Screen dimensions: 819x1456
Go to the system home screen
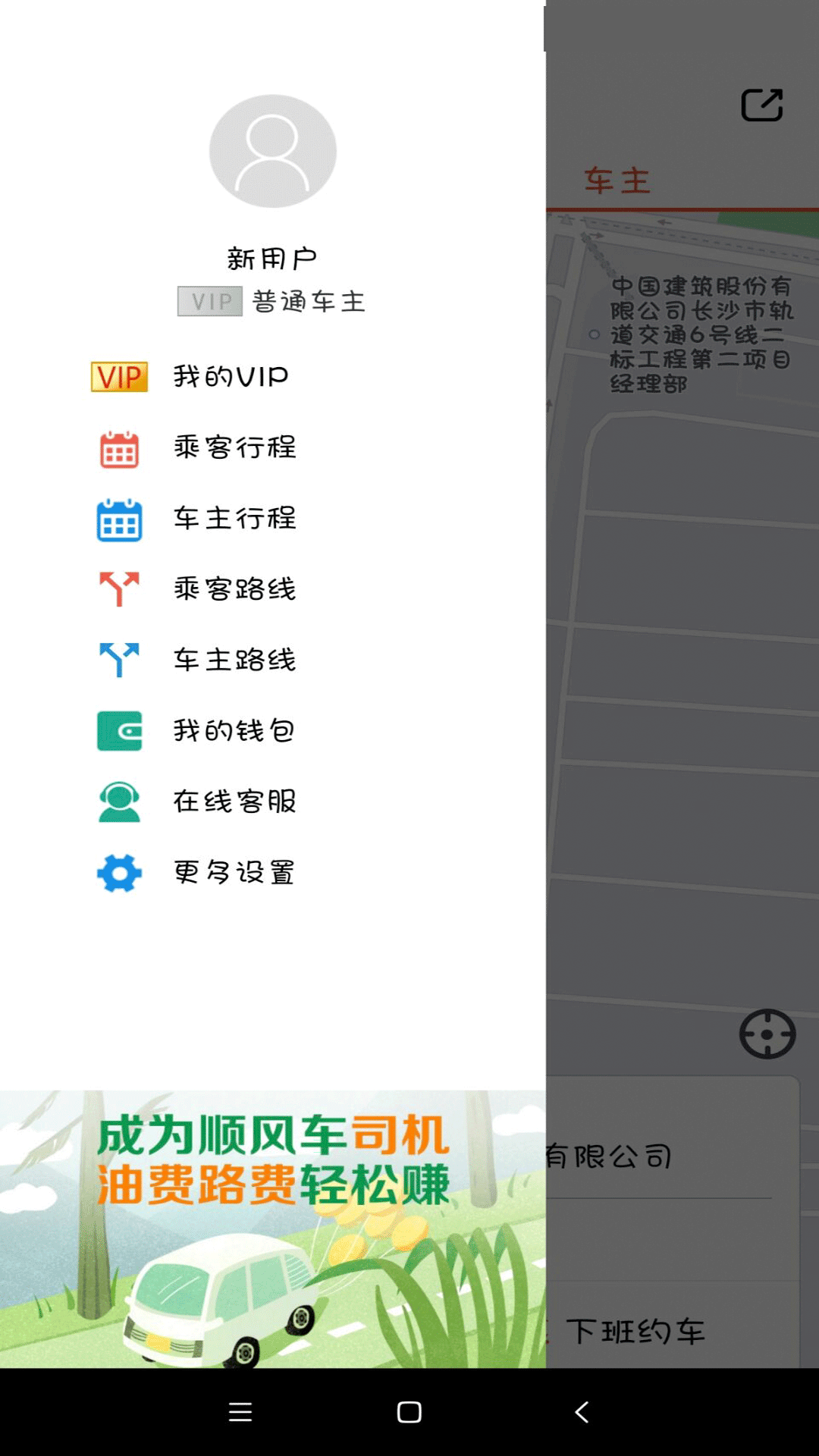pyautogui.click(x=409, y=1412)
